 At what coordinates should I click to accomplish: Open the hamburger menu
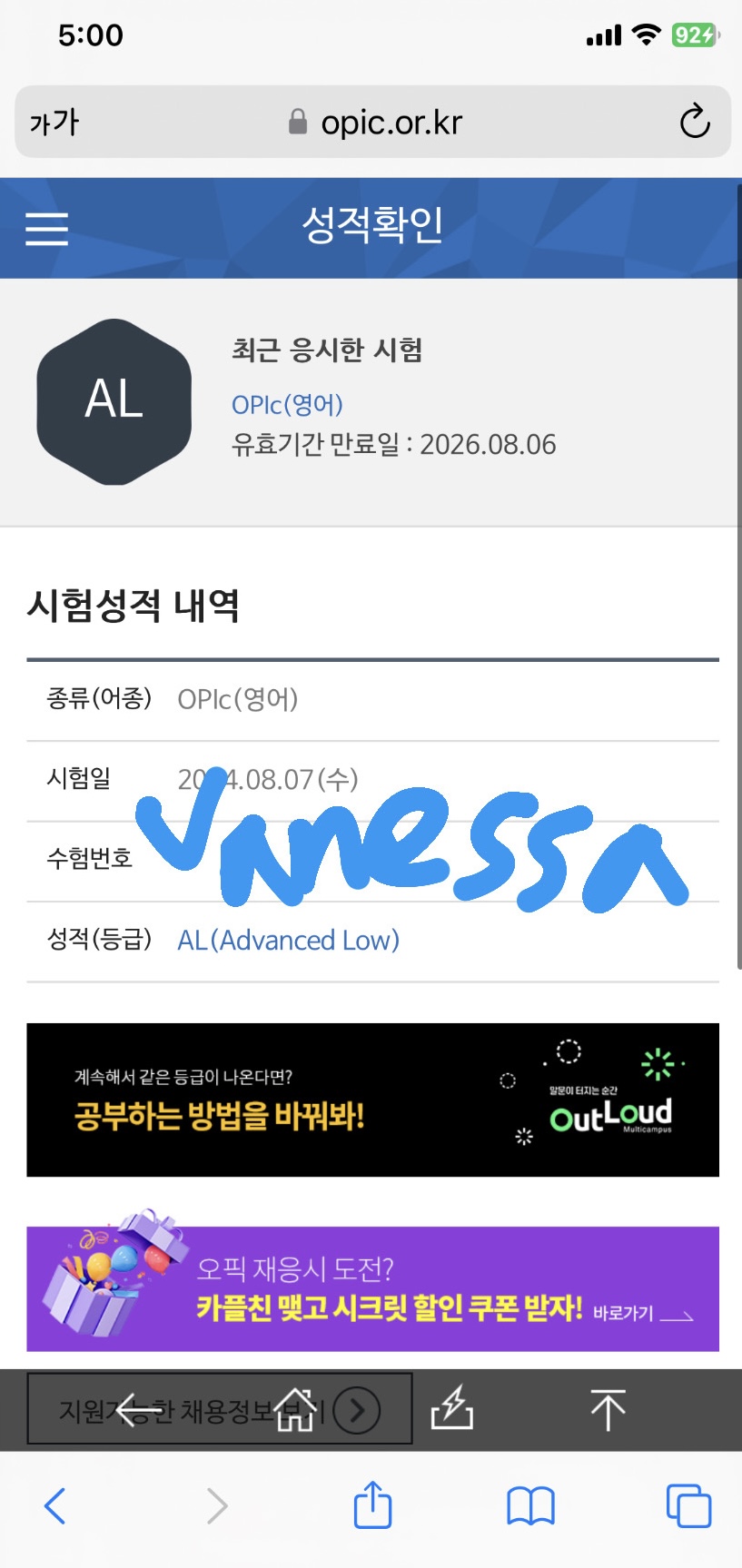coord(46,229)
